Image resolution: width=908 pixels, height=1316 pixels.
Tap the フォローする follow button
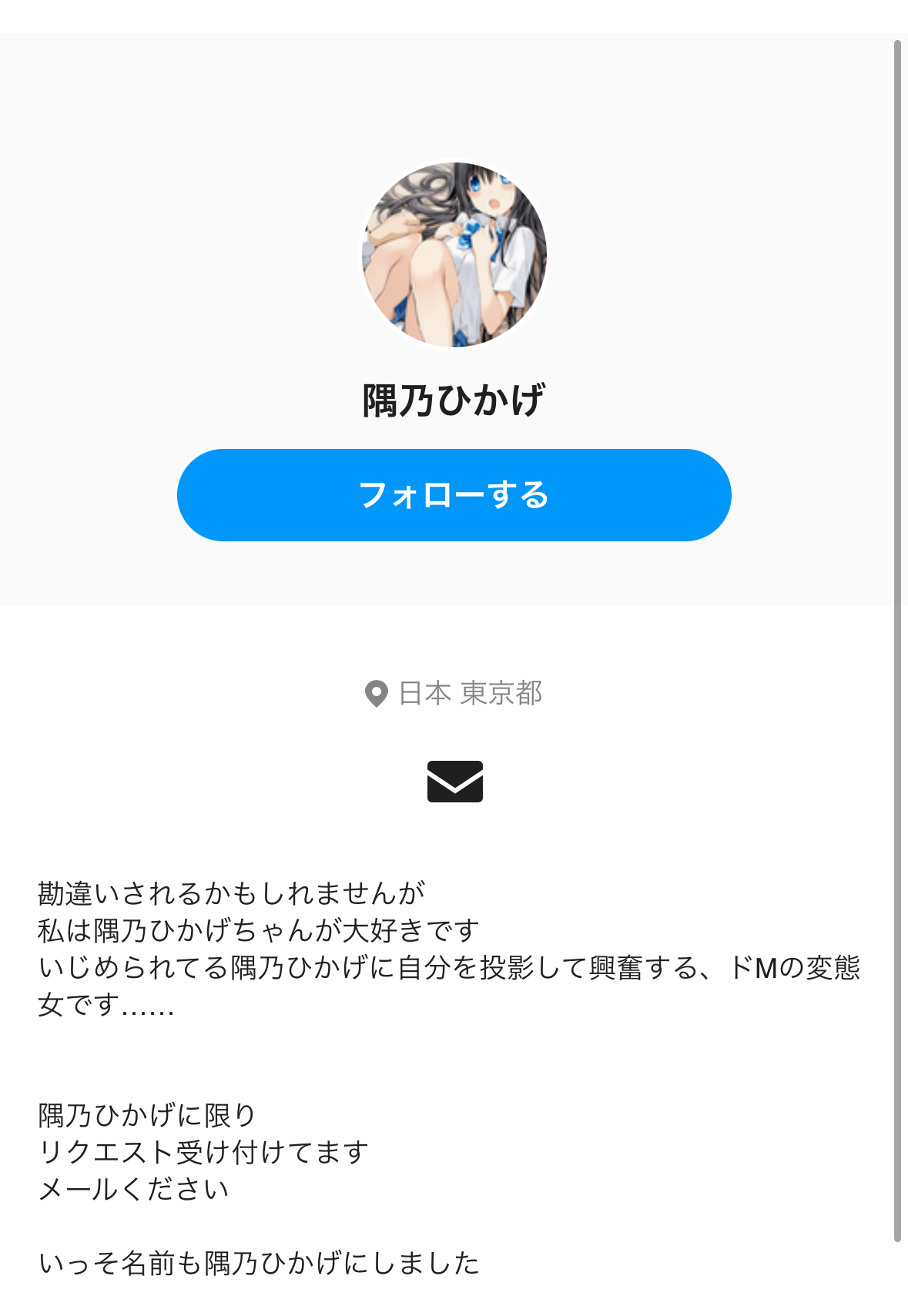(454, 495)
